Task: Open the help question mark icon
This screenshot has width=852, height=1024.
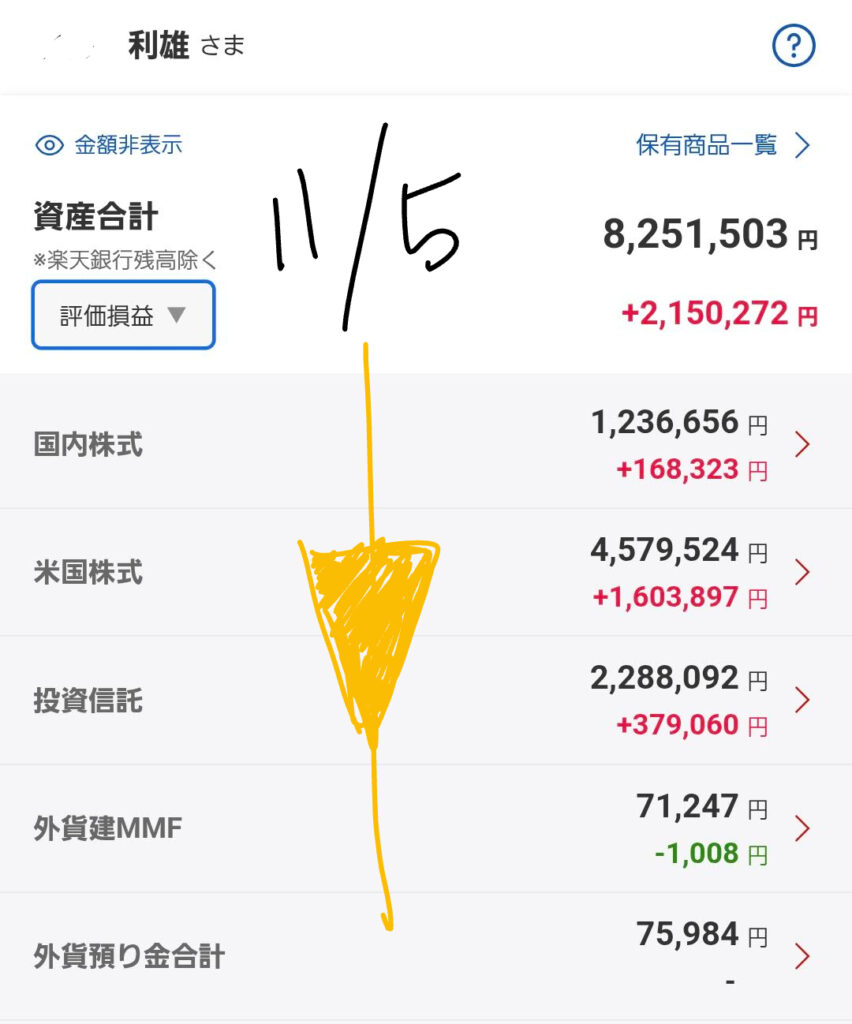Action: coord(794,46)
